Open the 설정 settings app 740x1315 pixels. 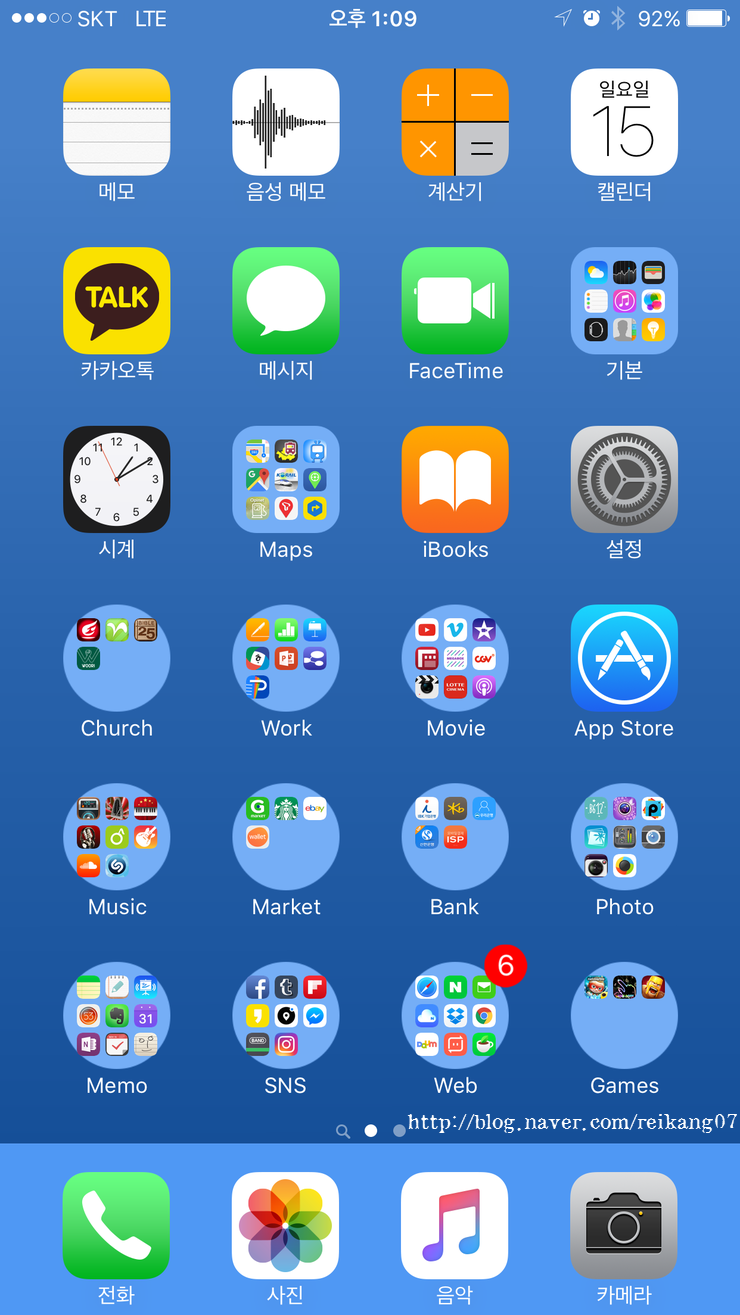(624, 479)
